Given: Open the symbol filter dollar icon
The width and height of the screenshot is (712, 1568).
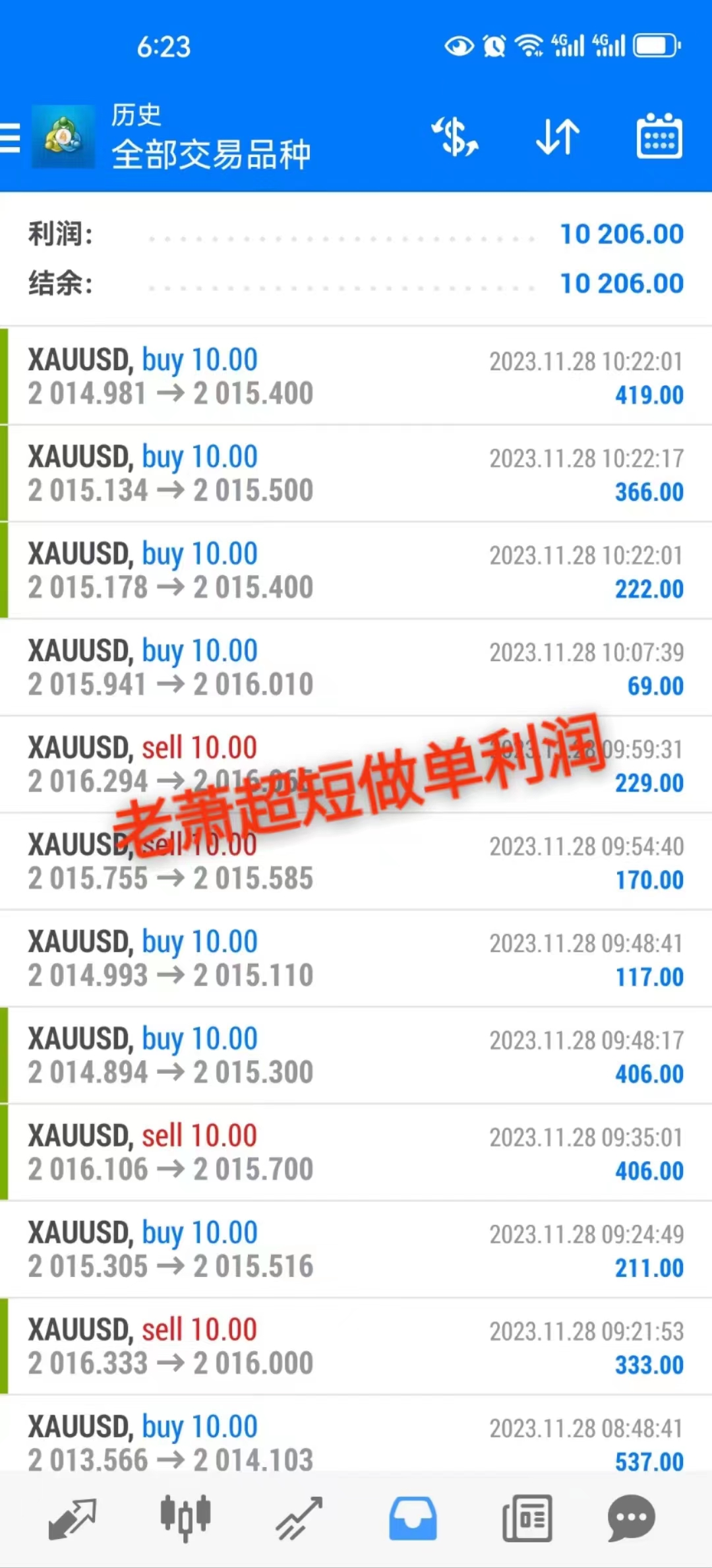Looking at the screenshot, I should coord(455,137).
